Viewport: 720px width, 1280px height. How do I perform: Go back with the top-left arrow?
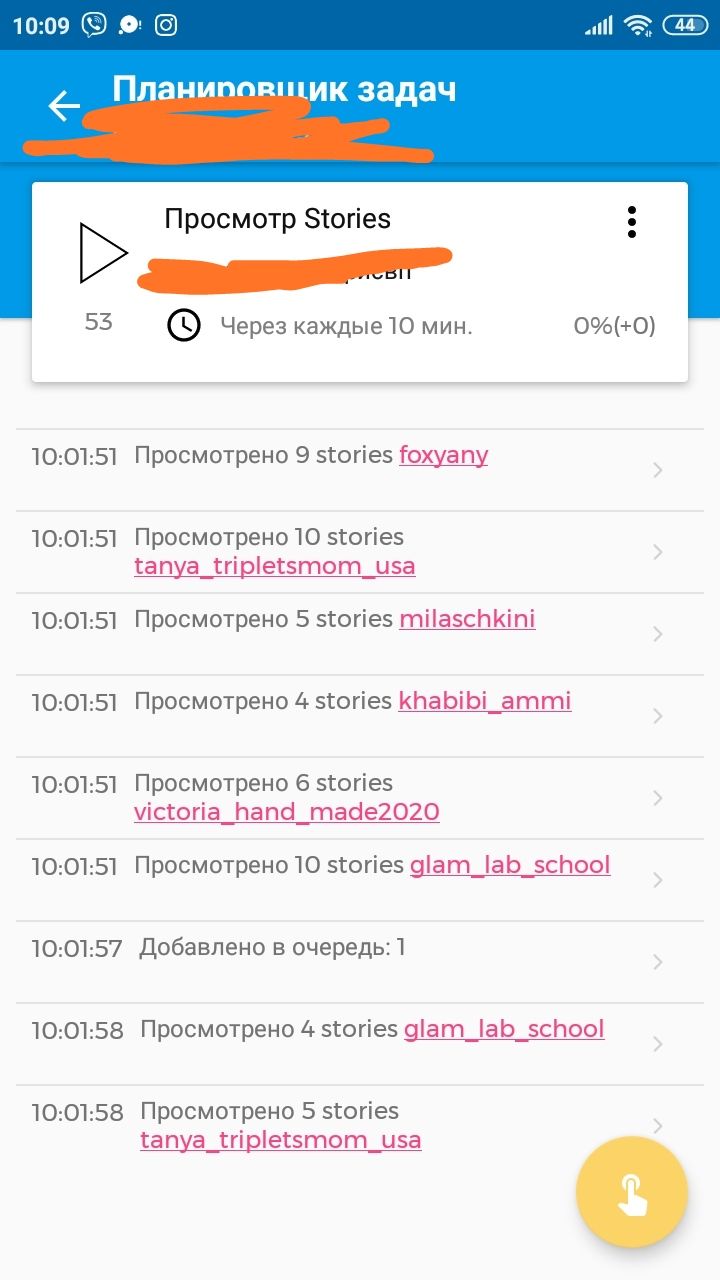64,105
